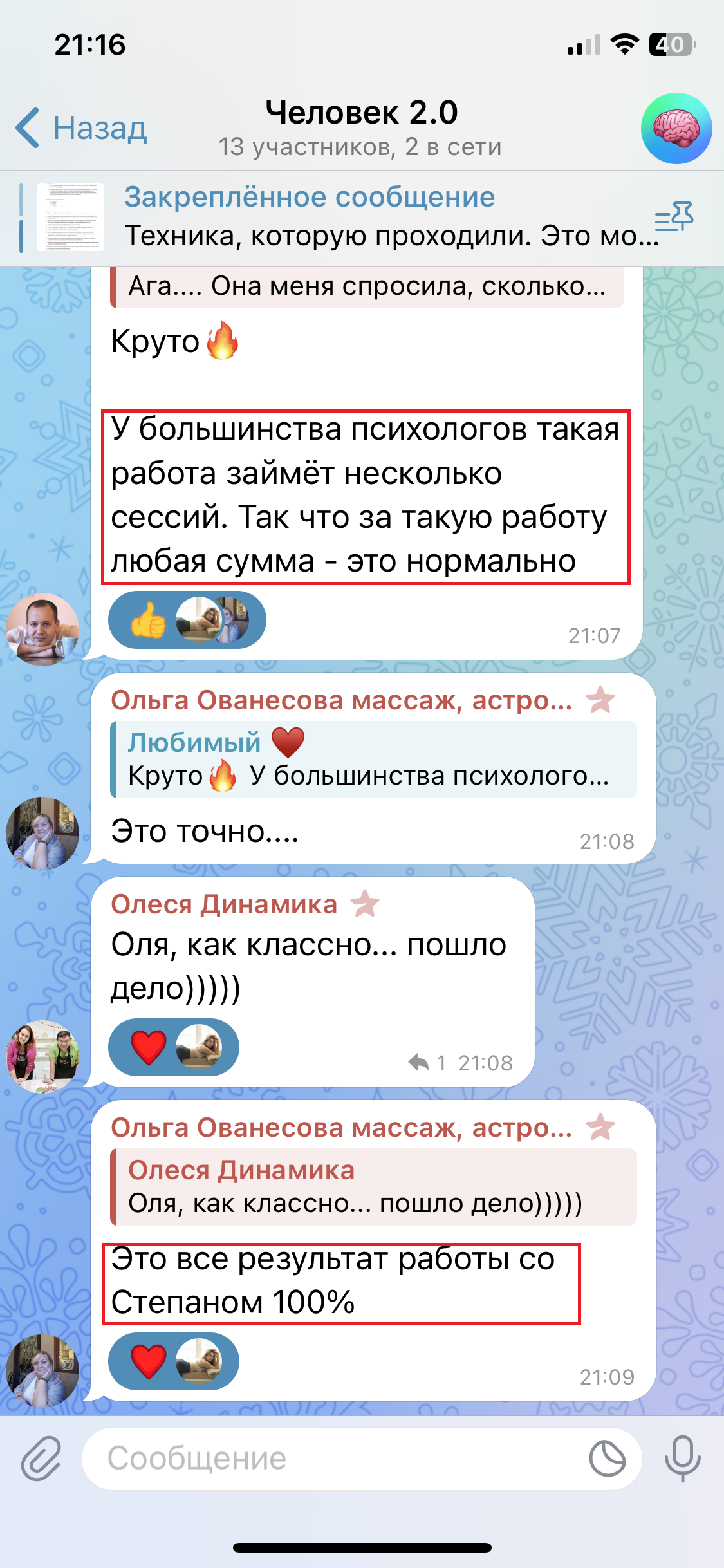Image resolution: width=724 pixels, height=1568 pixels.
Task: Tap the sender name Олеся Динамика
Action: [x=223, y=904]
